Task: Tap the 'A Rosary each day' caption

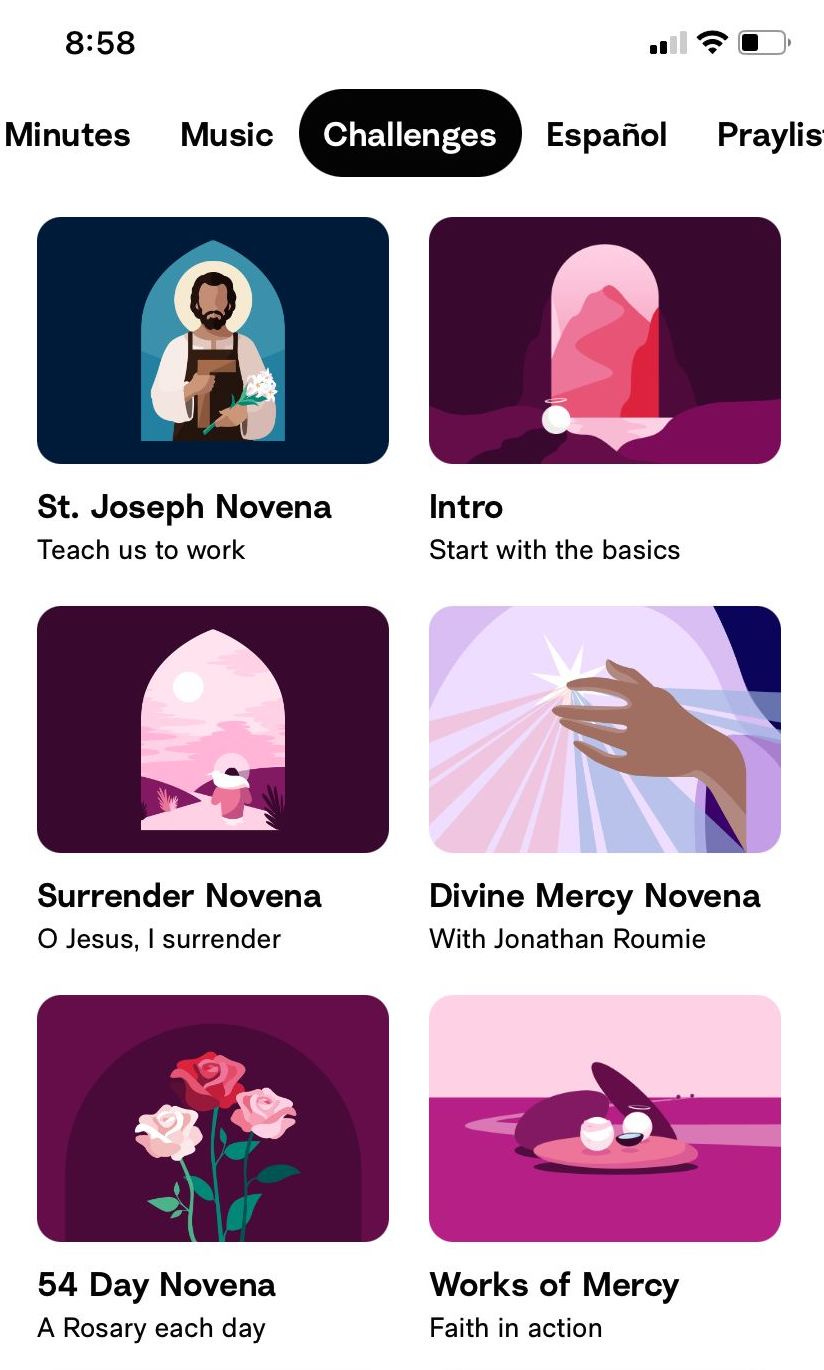Action: point(150,1327)
